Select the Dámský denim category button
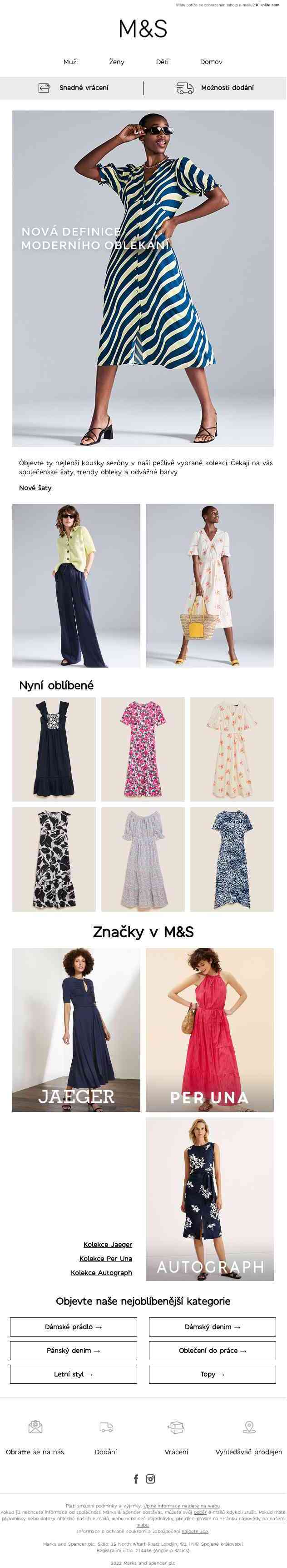The image size is (287, 1568). 212,1327
